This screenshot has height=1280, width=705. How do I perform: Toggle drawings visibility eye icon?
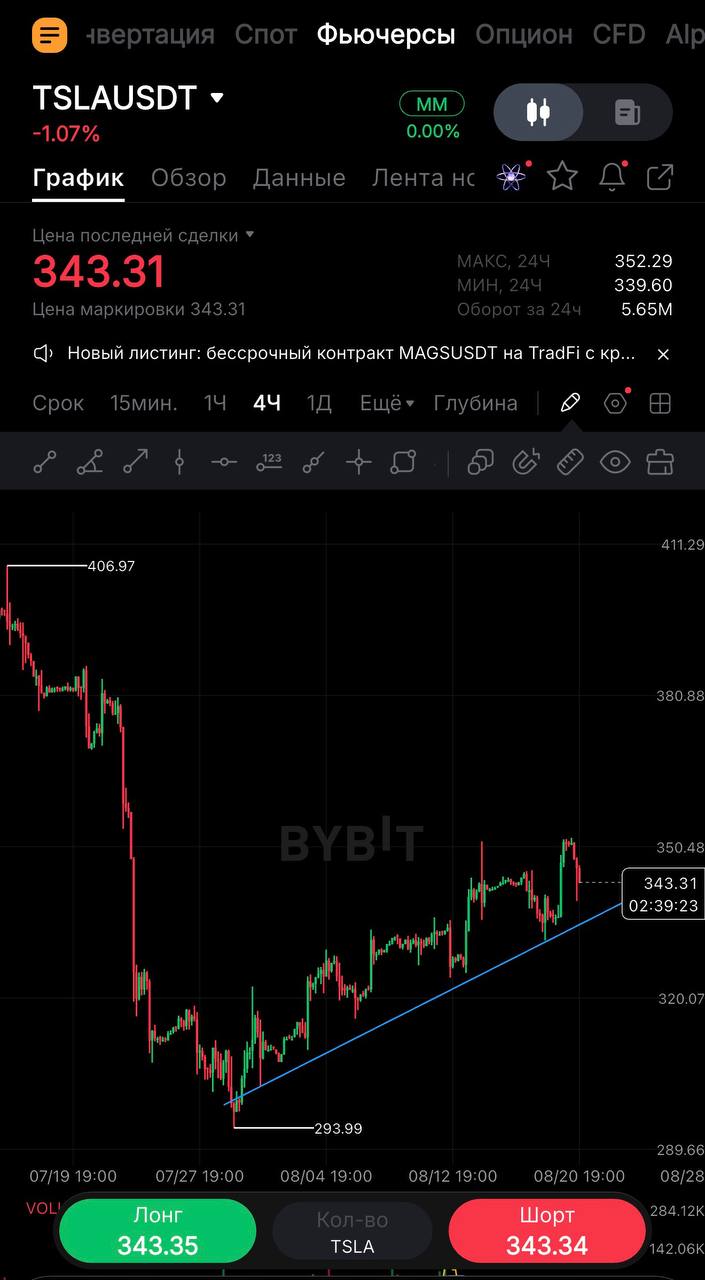[x=615, y=462]
